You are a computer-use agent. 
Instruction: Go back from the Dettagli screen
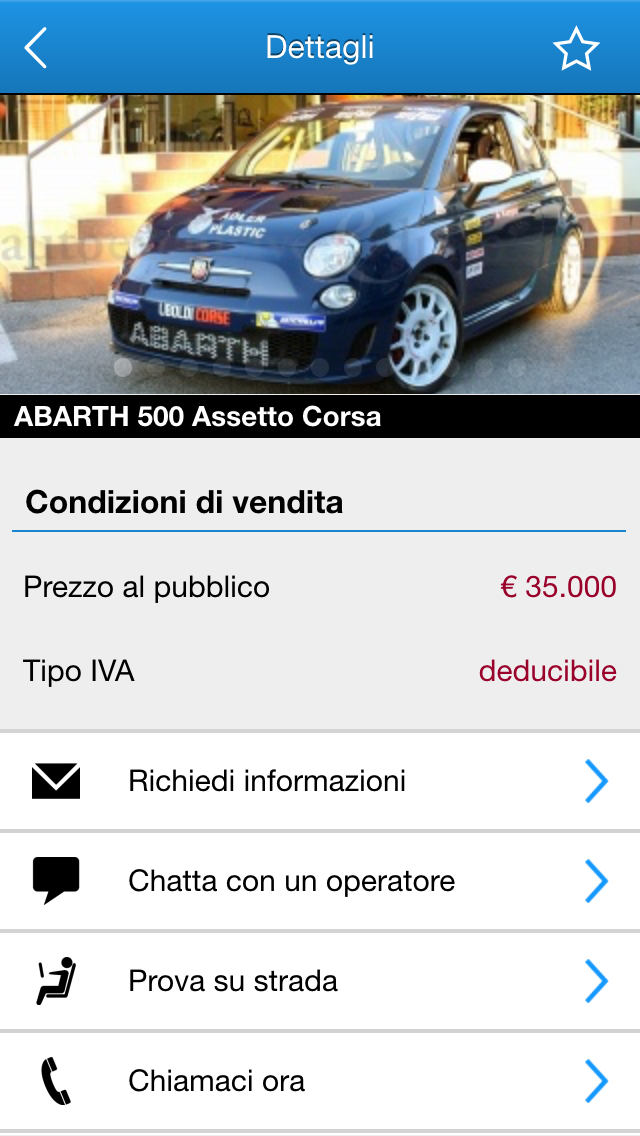click(x=36, y=48)
